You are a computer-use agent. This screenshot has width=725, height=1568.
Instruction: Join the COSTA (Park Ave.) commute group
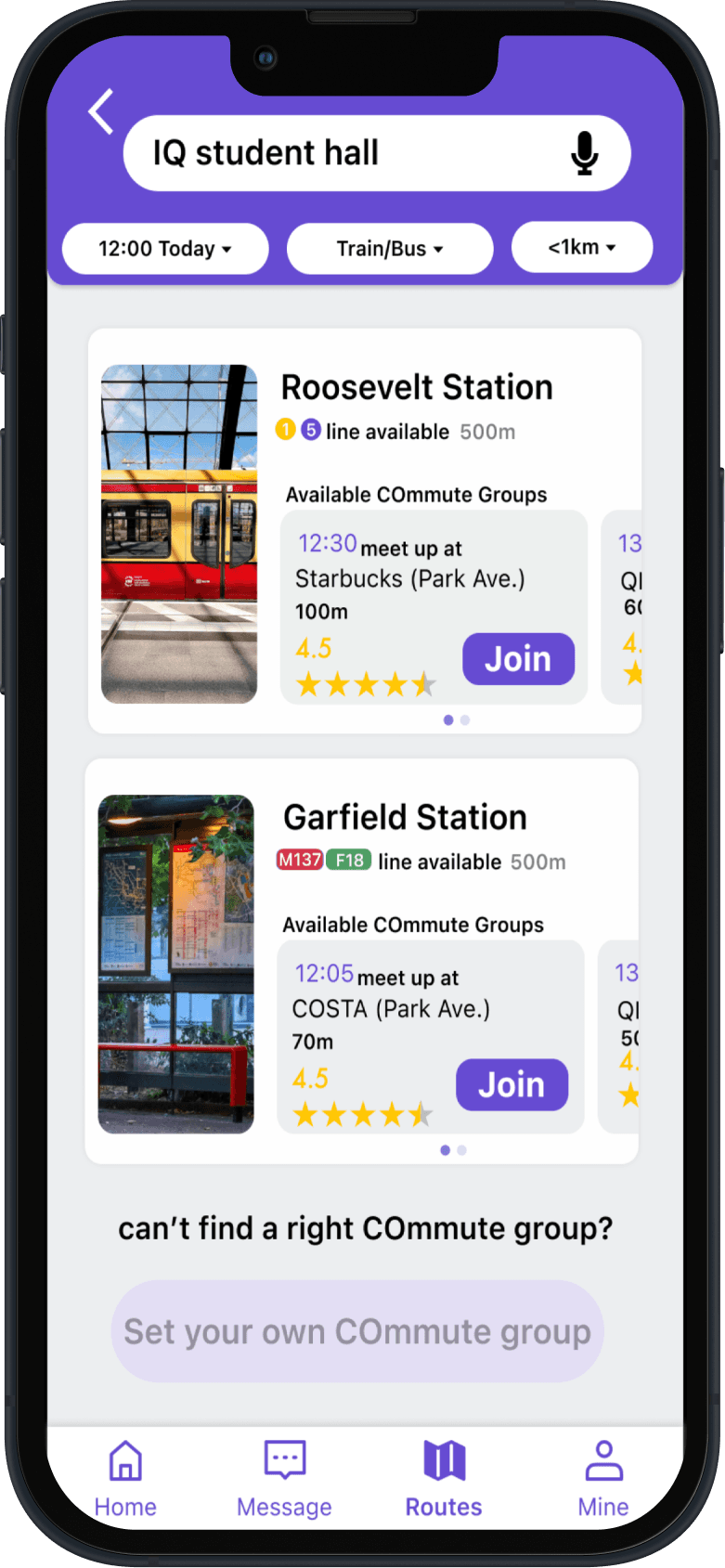click(x=511, y=1084)
